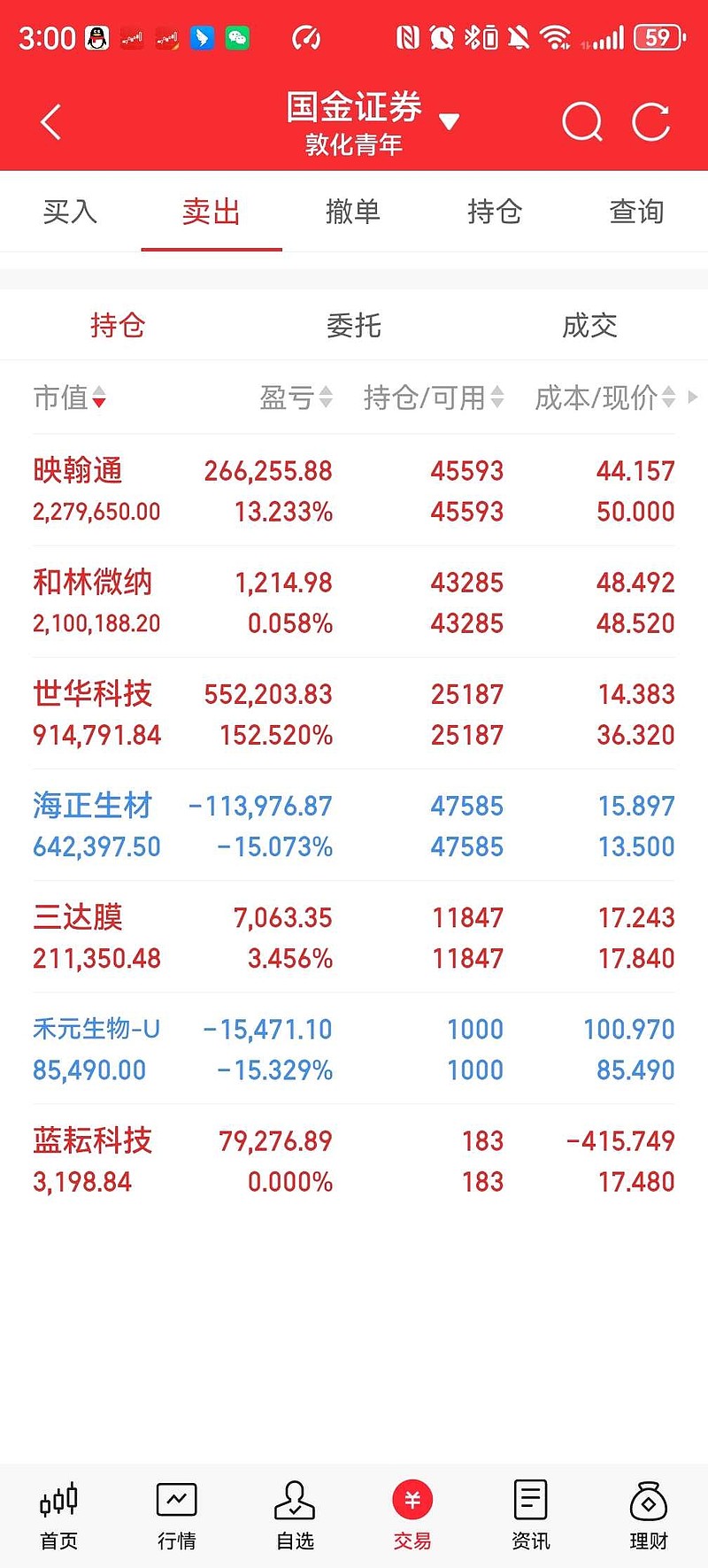
Task: Select the 首页 home icon
Action: coord(58,1515)
